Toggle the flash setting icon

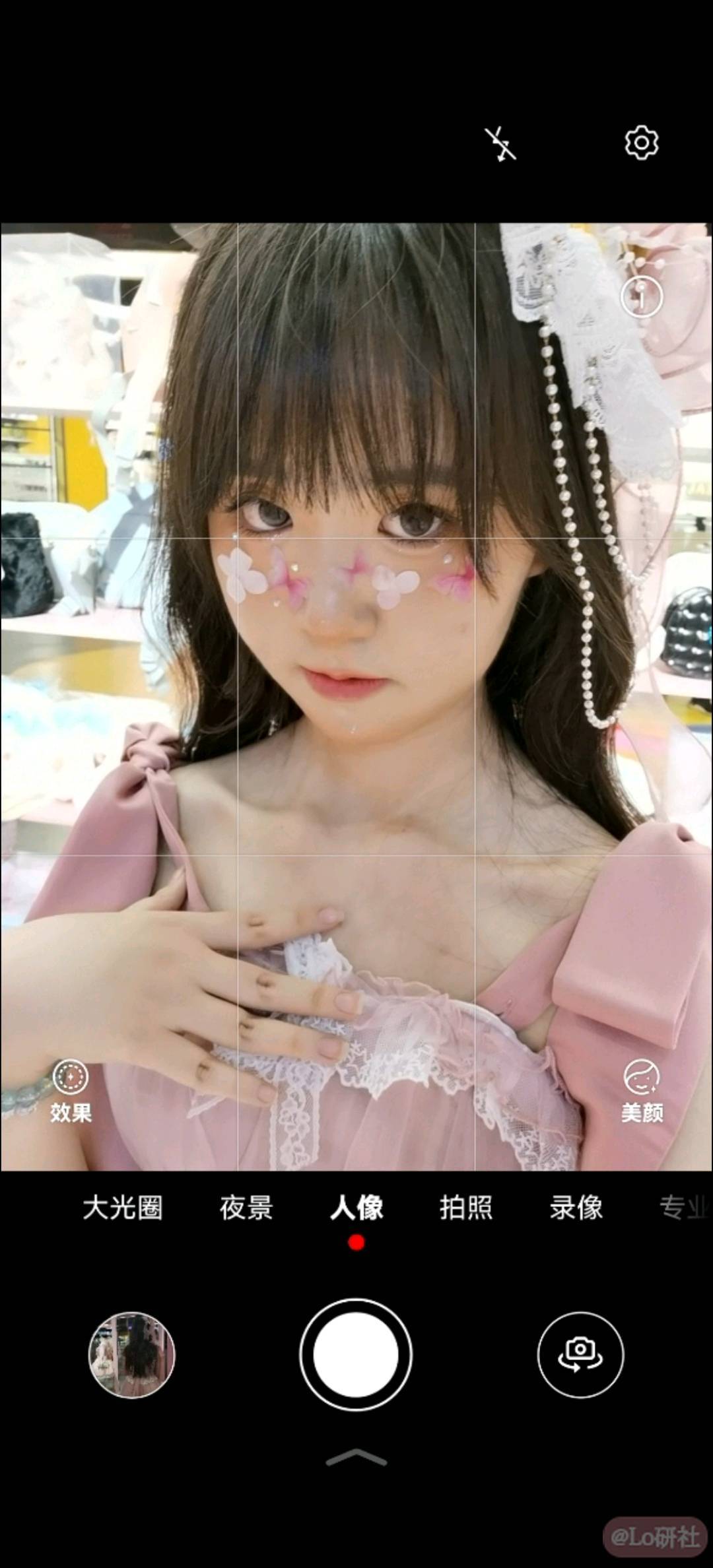click(x=500, y=144)
